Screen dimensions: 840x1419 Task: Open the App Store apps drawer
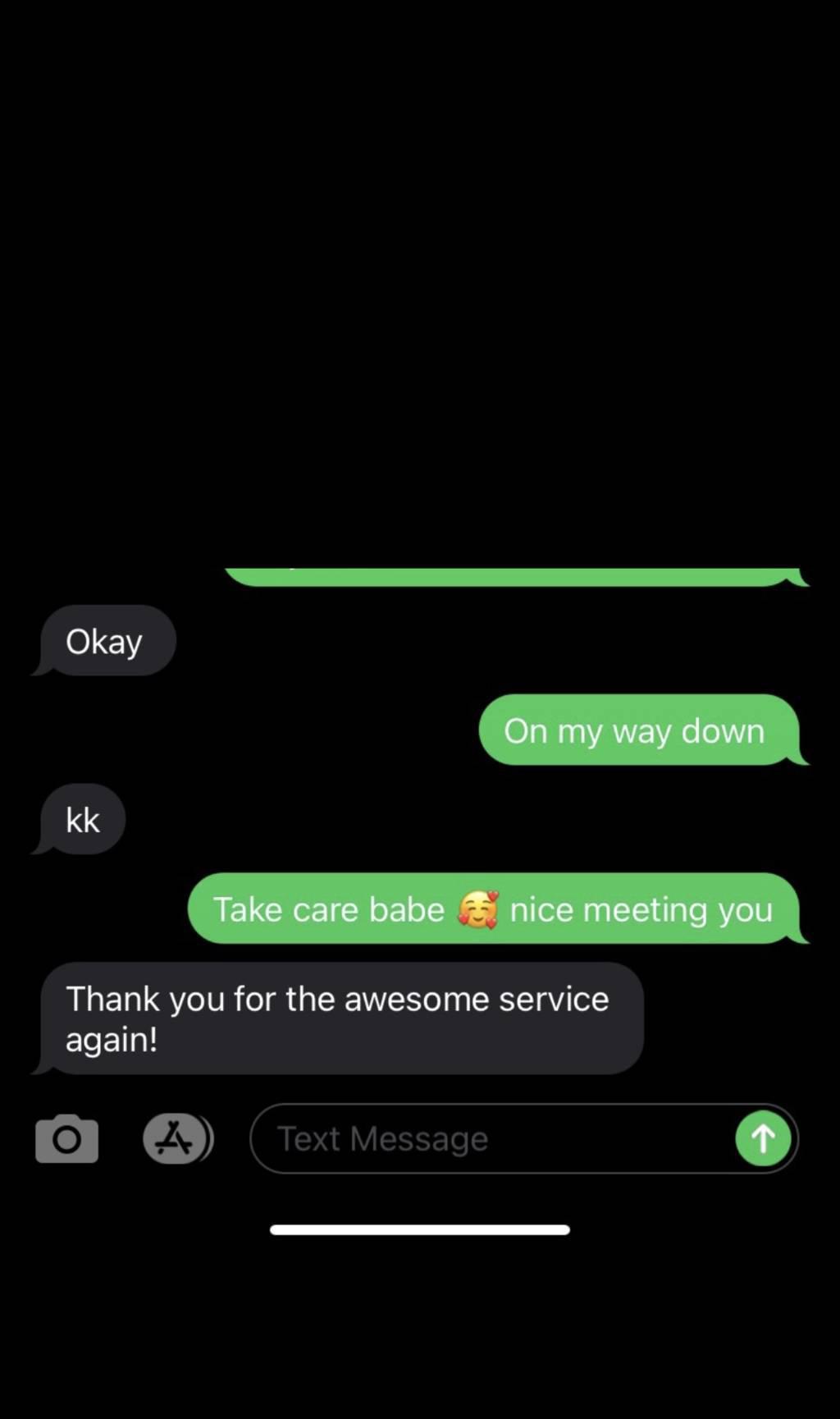[x=176, y=1138]
